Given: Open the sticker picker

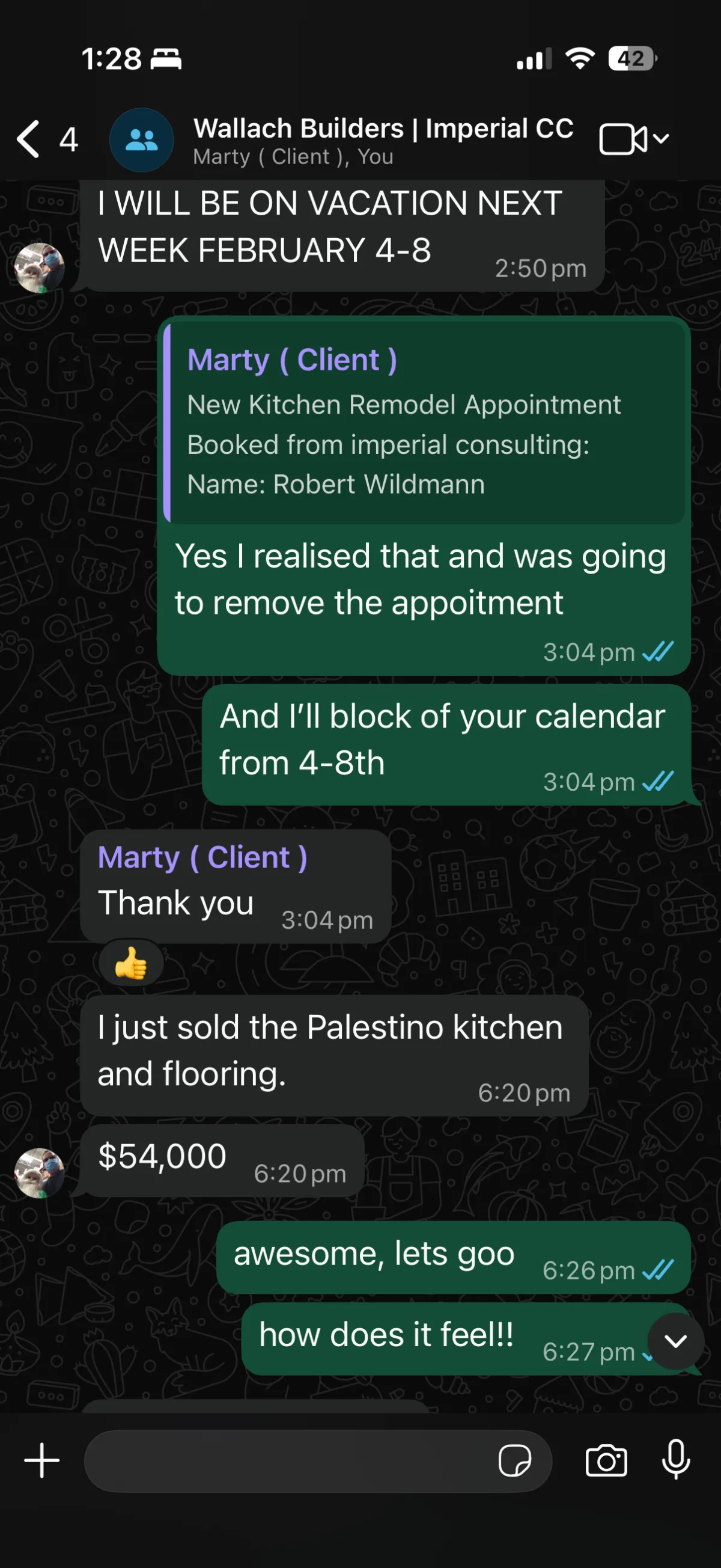Looking at the screenshot, I should point(514,1460).
